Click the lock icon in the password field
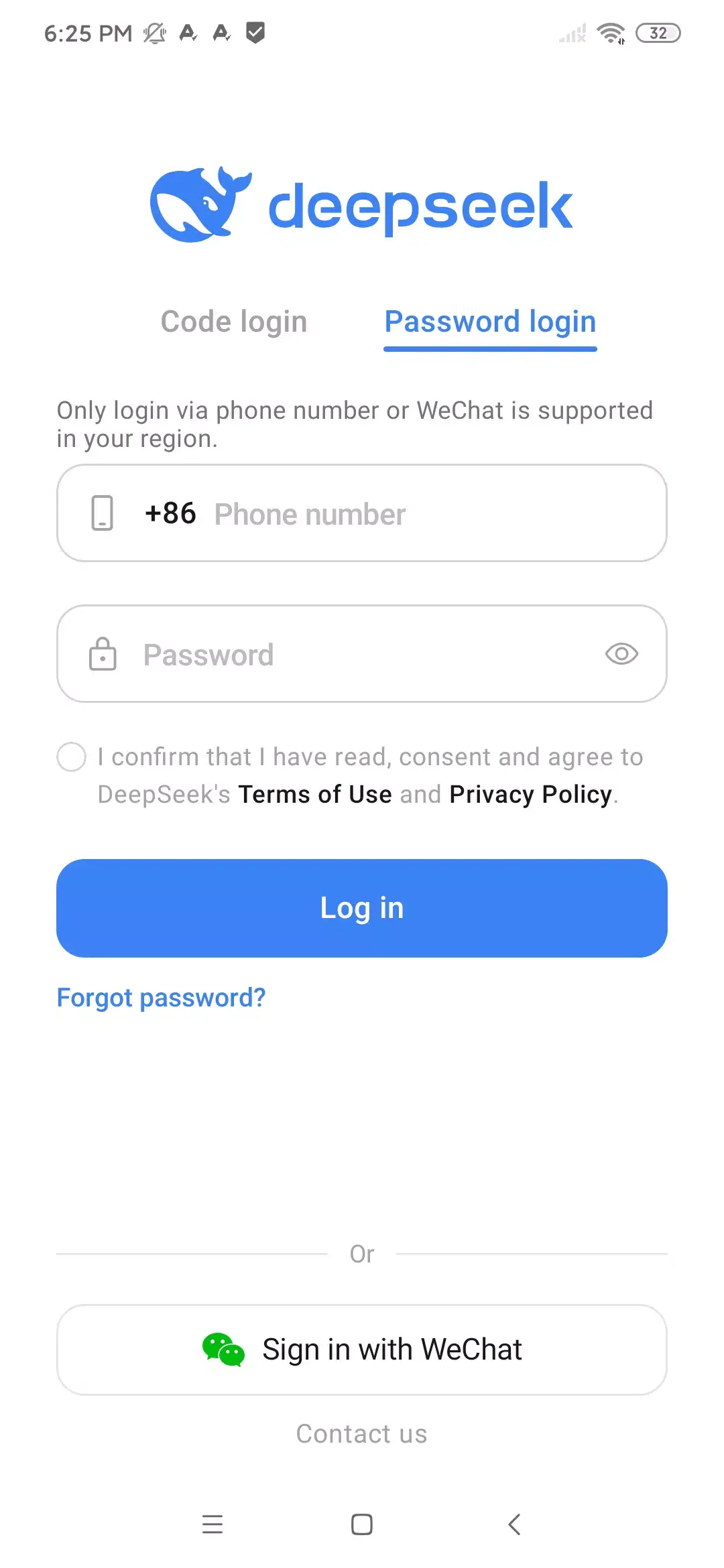This screenshot has height=1568, width=724. 102,653
